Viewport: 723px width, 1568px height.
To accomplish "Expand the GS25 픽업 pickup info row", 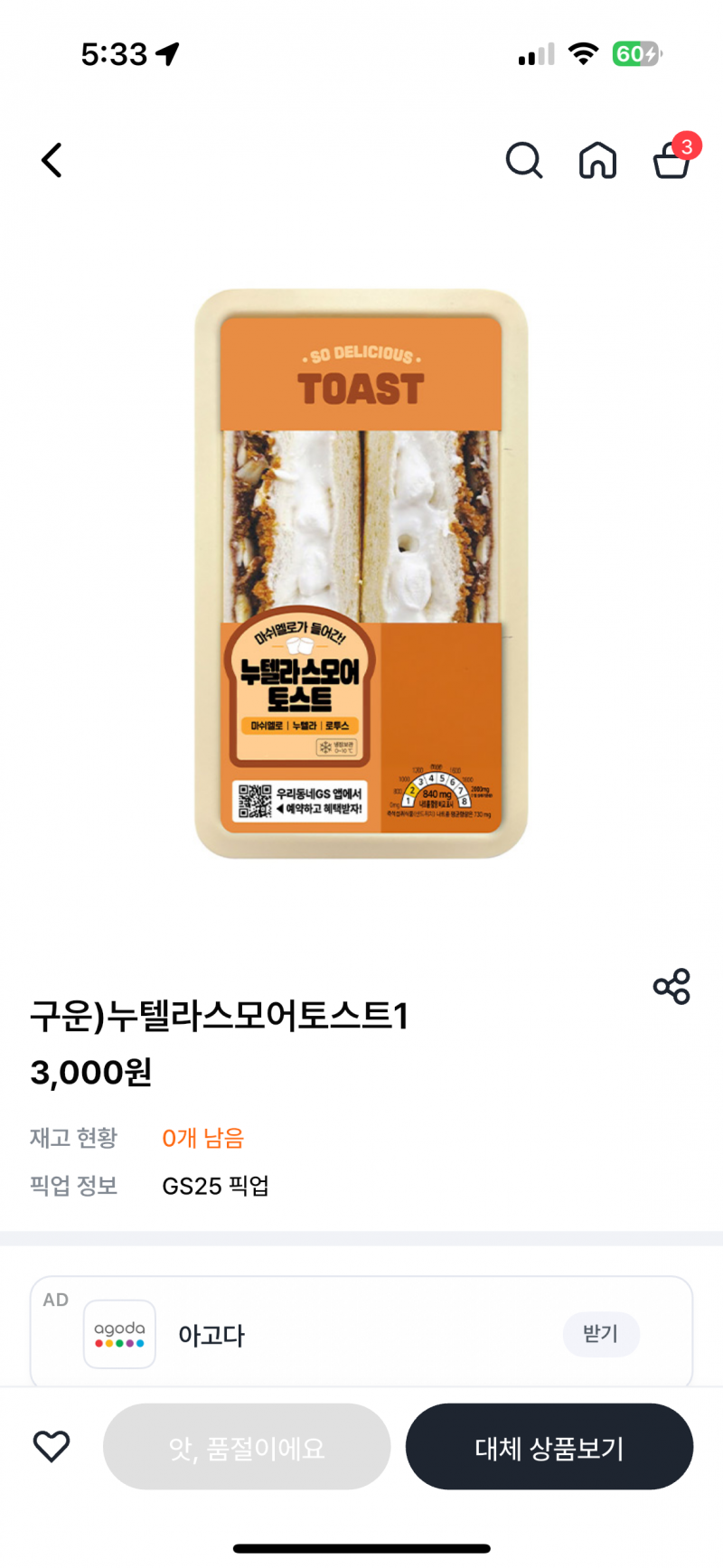I will tap(215, 1185).
